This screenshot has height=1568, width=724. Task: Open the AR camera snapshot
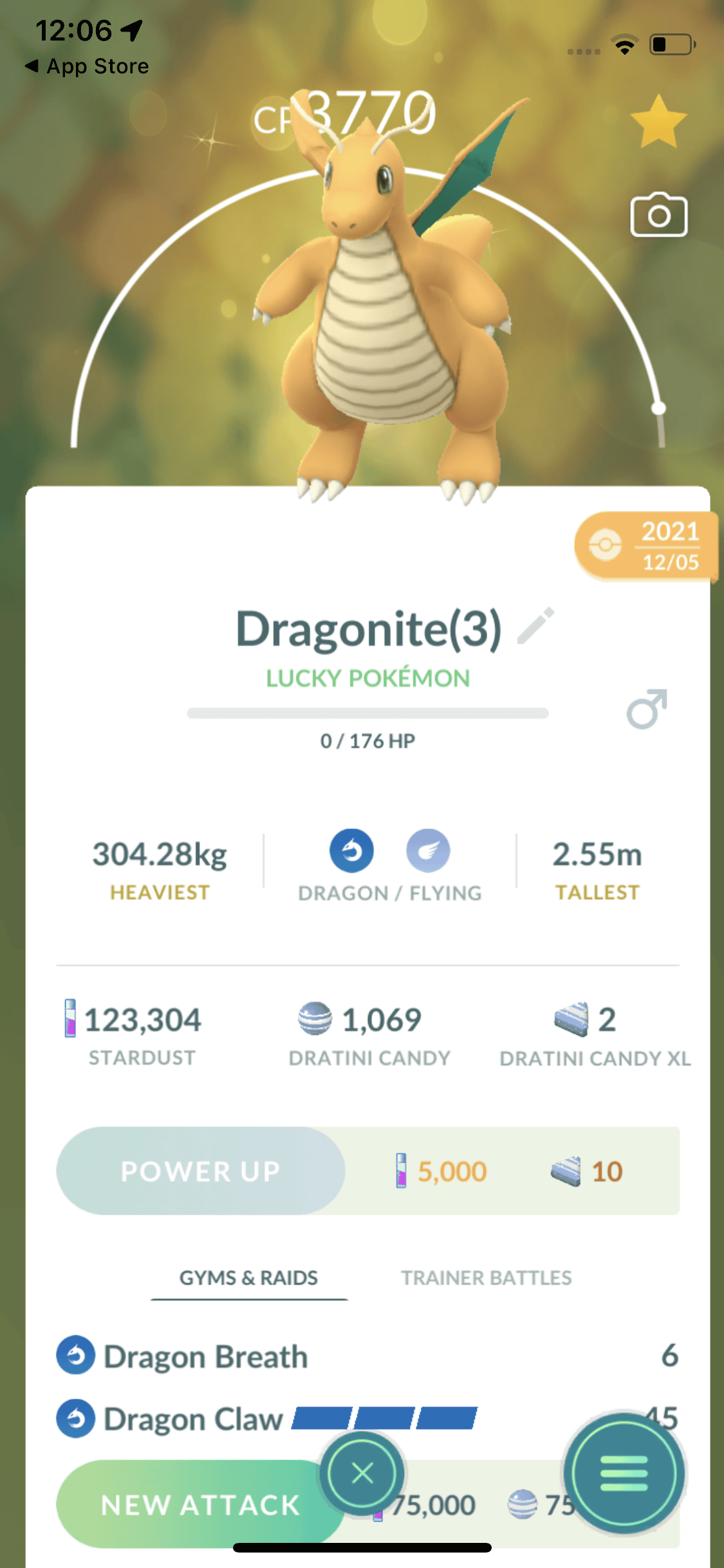(x=658, y=215)
